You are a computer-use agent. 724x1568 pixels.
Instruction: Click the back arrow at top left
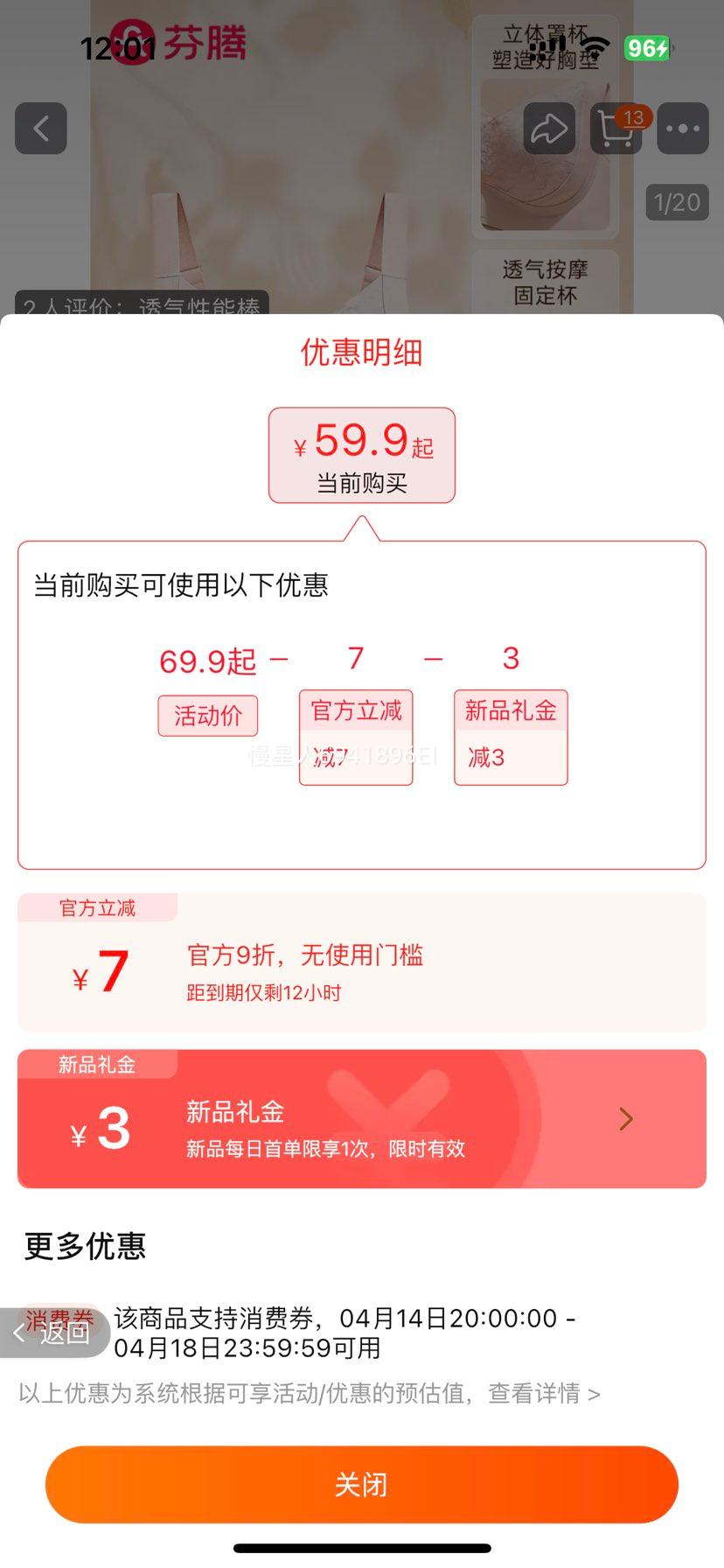40,129
